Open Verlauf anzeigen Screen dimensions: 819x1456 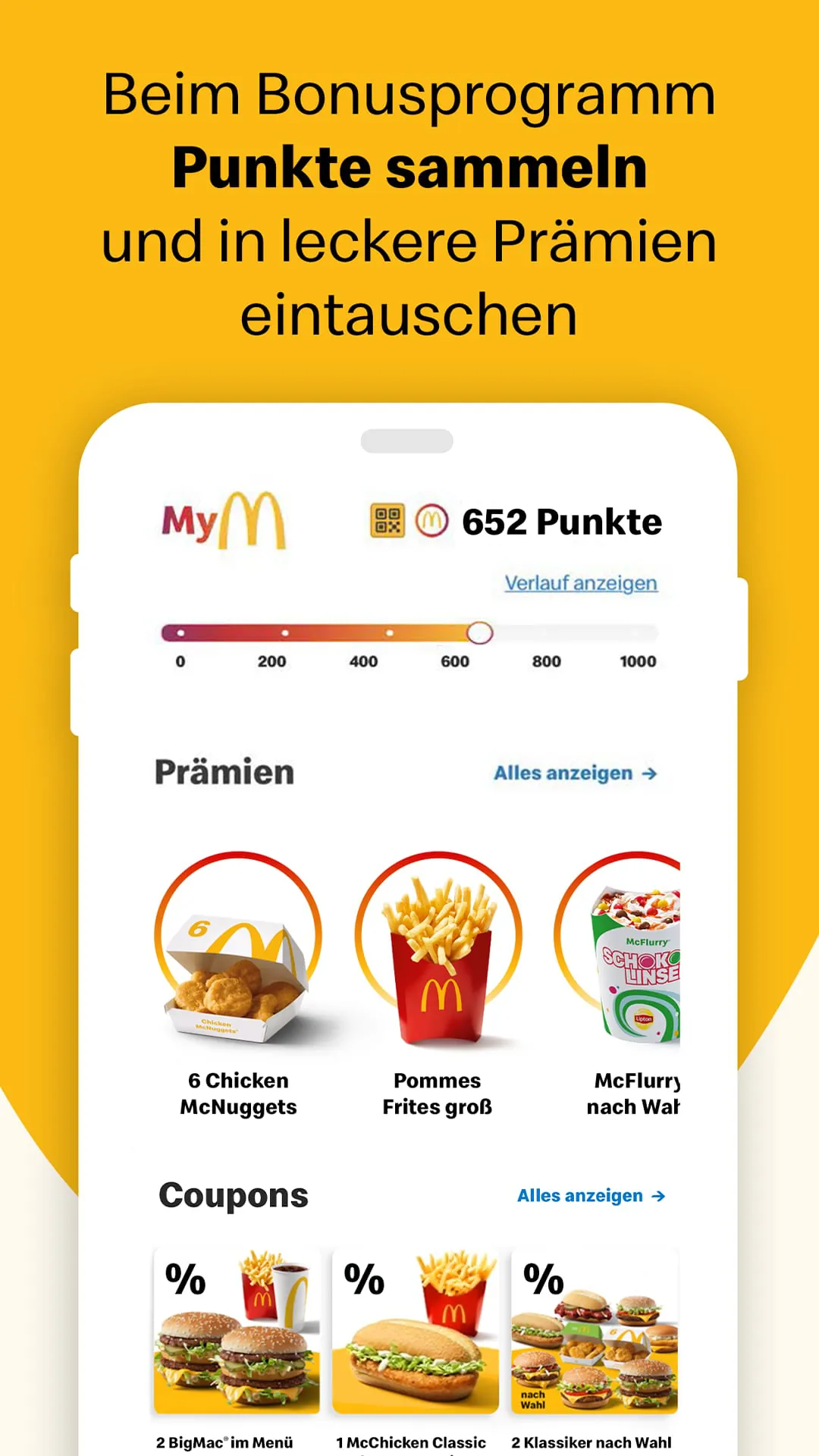[x=582, y=582]
